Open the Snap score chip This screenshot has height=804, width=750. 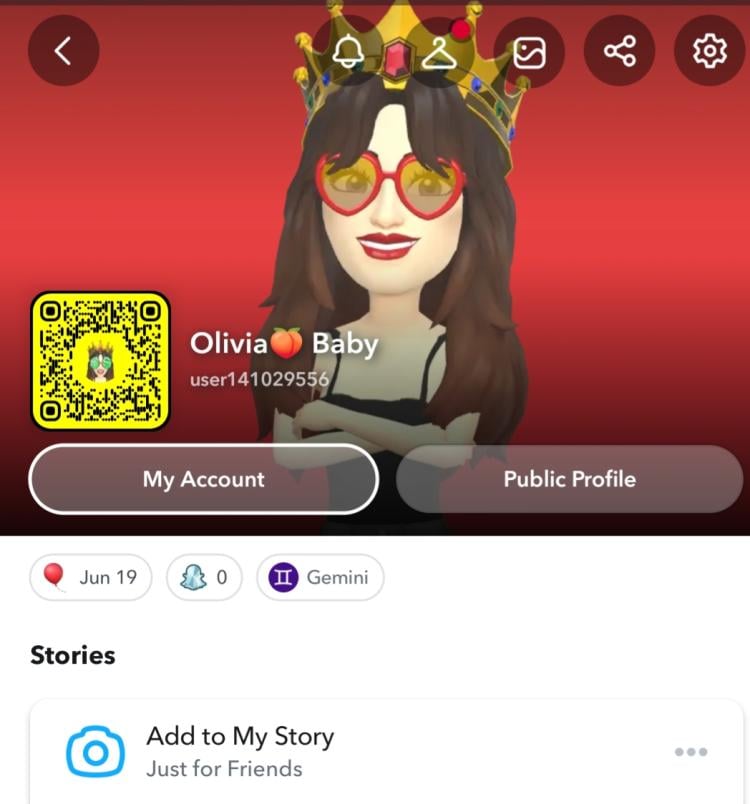(204, 577)
